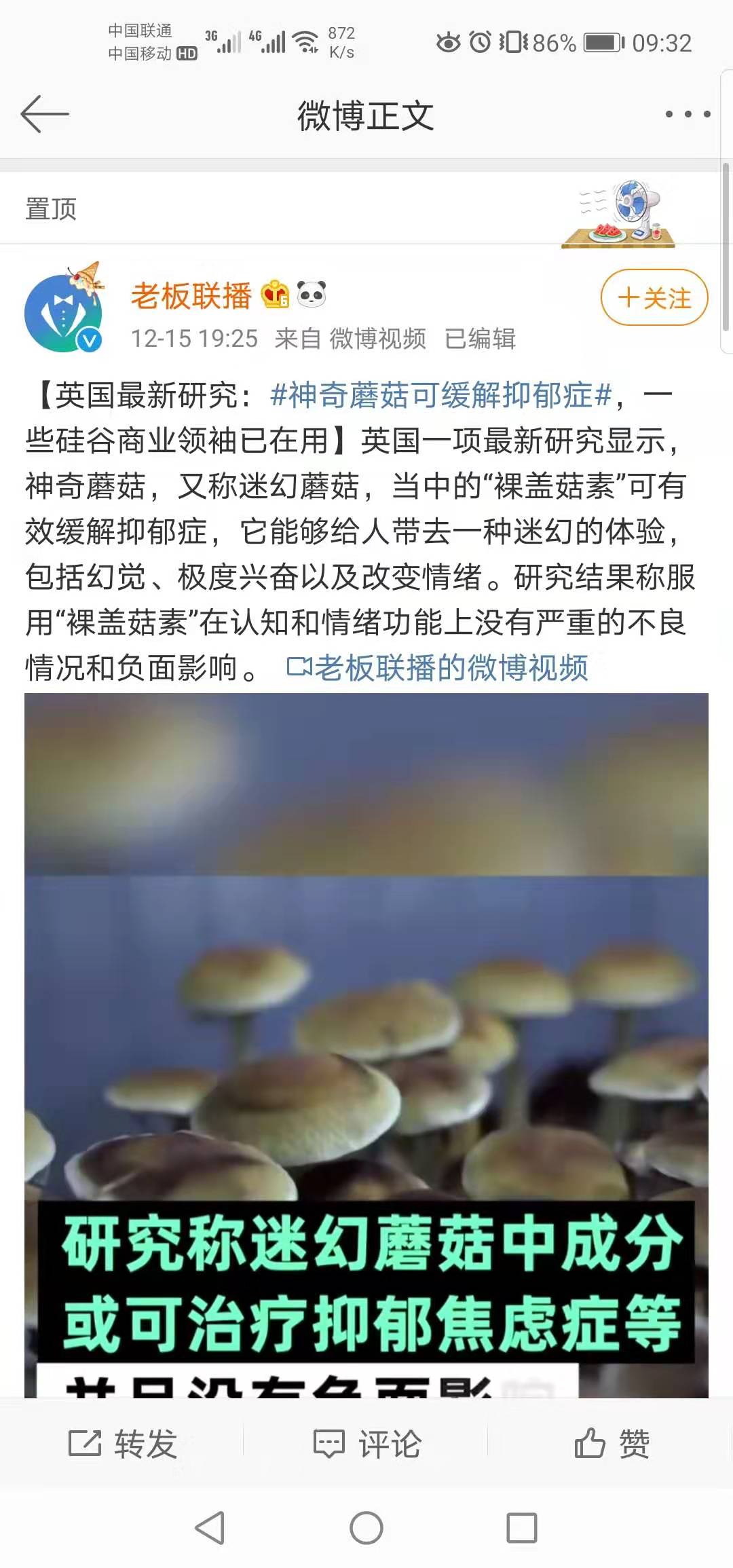The image size is (733, 1568).
Task: Follow 老板联播 with the 关注 button
Action: pyautogui.click(x=654, y=297)
